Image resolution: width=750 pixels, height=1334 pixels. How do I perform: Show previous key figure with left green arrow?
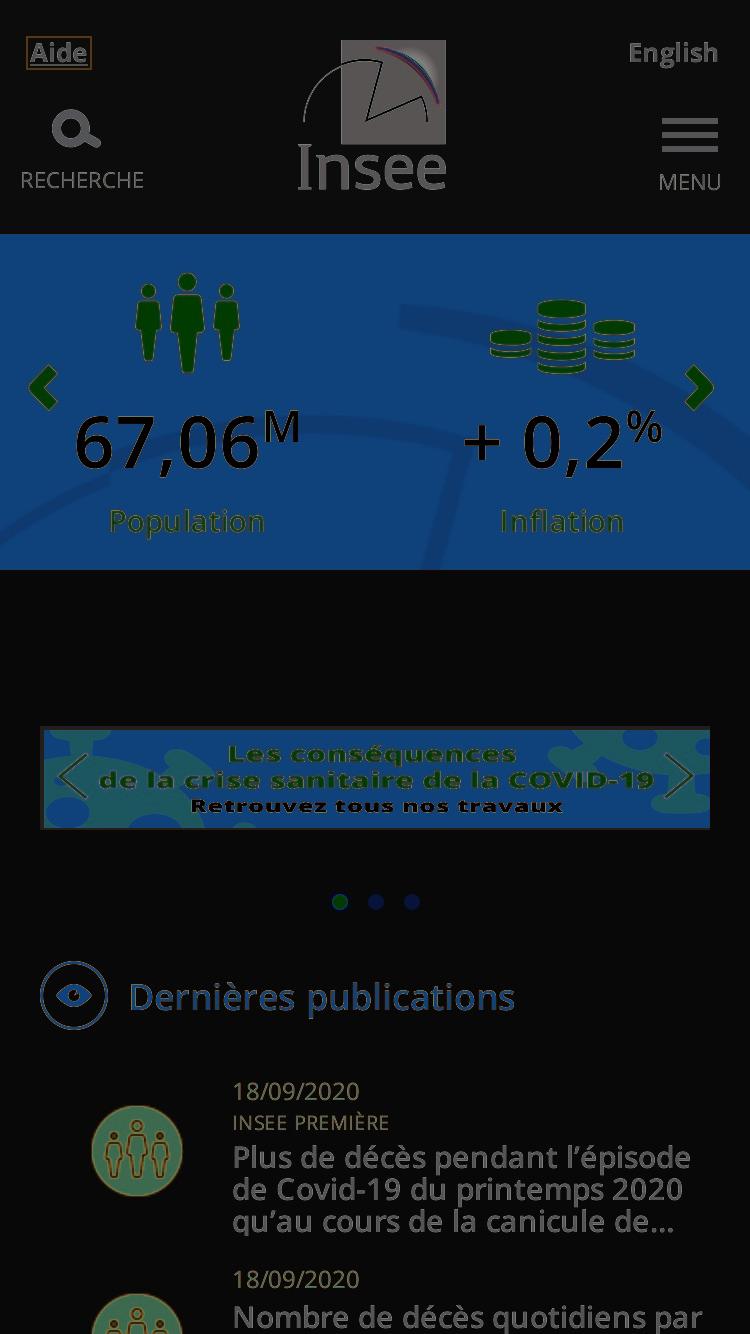(43, 388)
